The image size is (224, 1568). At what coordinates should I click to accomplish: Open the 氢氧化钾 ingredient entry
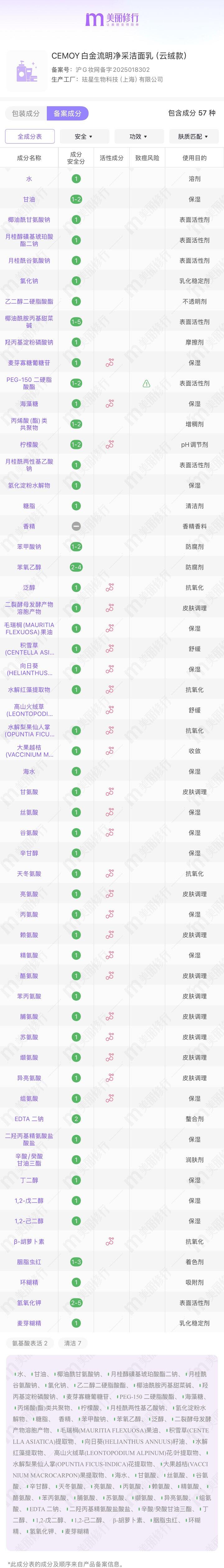click(112, 1303)
